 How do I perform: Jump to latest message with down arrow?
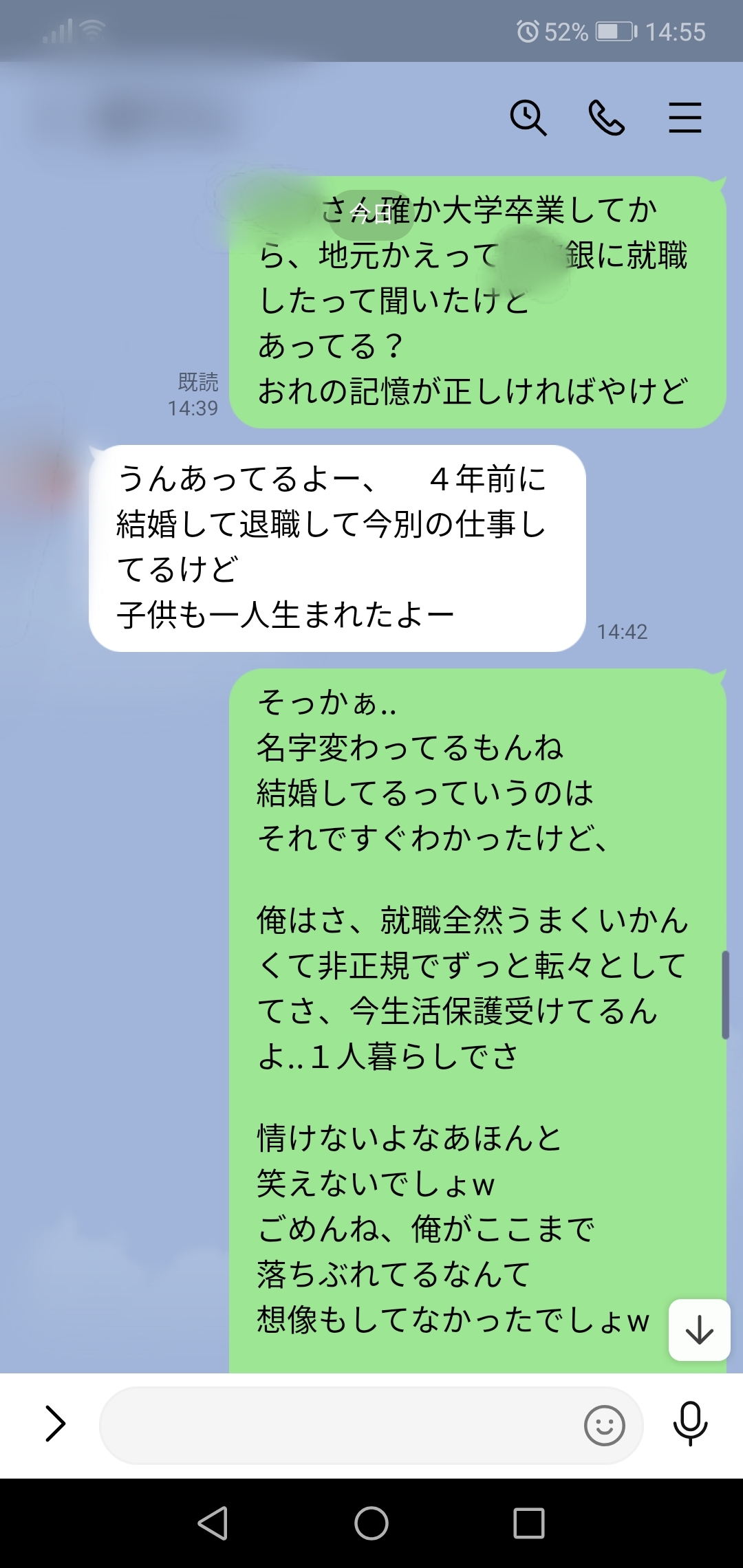point(700,1329)
